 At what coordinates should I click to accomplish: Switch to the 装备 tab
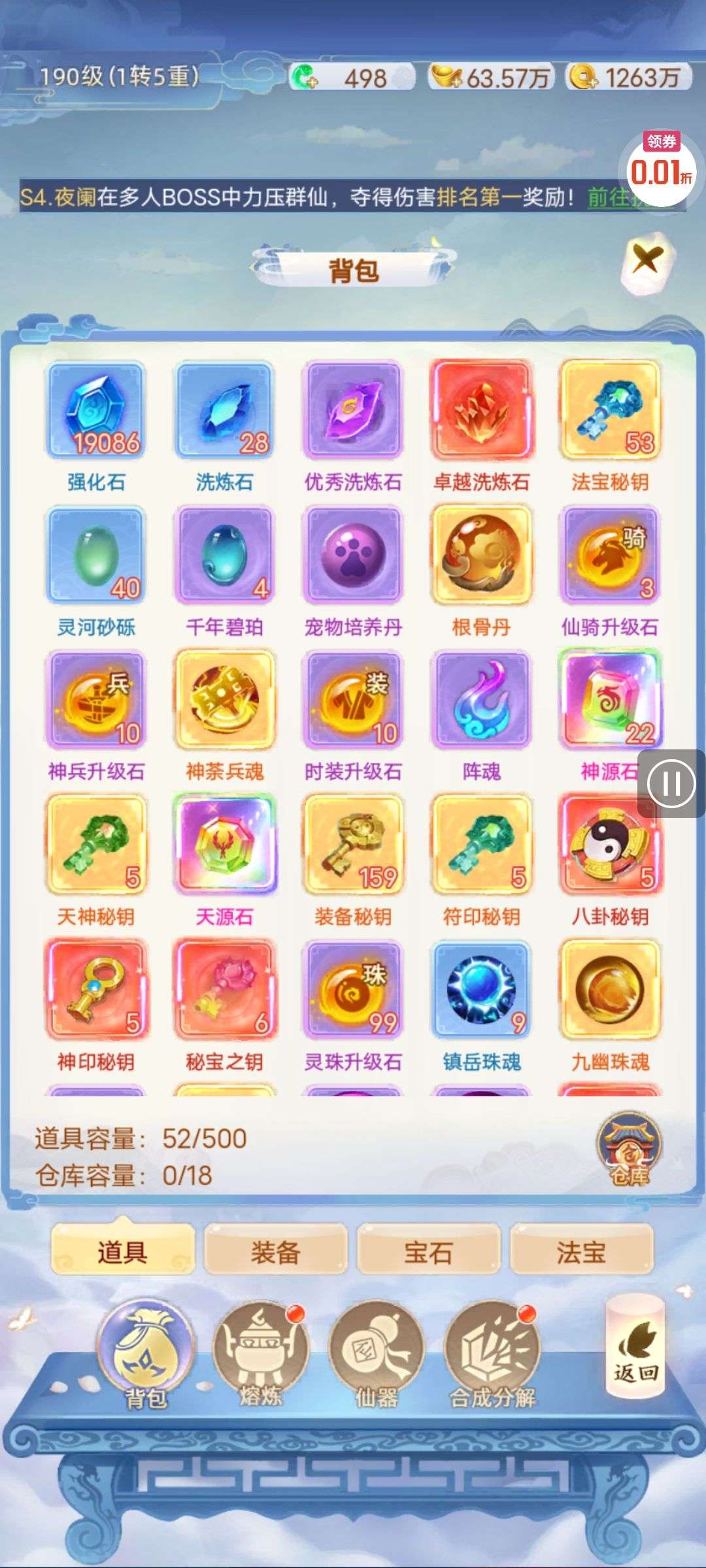pyautogui.click(x=275, y=1252)
